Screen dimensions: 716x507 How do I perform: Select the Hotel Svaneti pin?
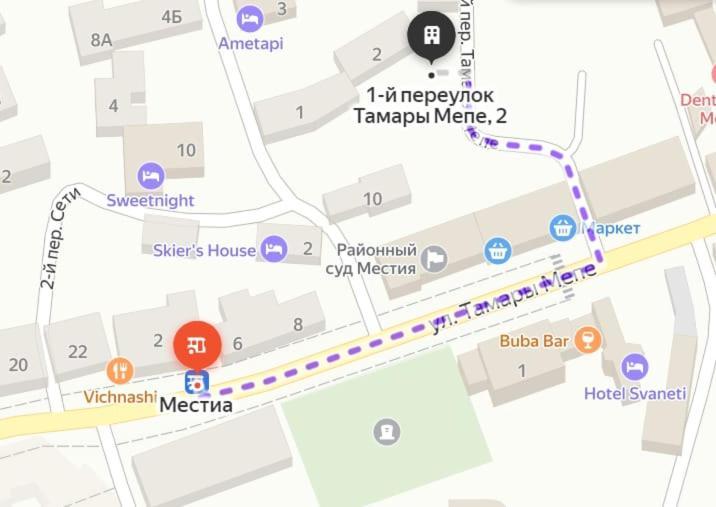click(635, 367)
